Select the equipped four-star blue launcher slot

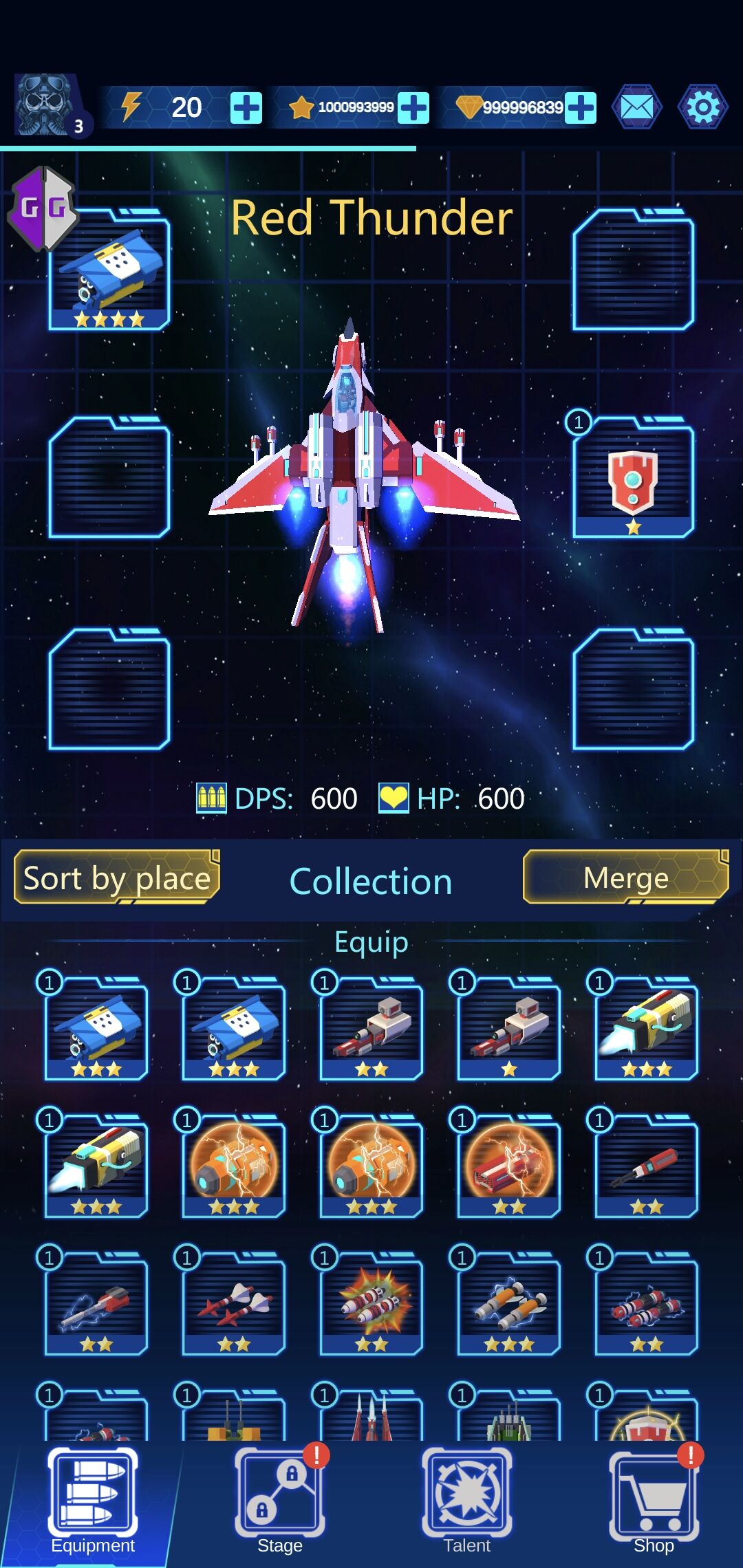coord(109,272)
